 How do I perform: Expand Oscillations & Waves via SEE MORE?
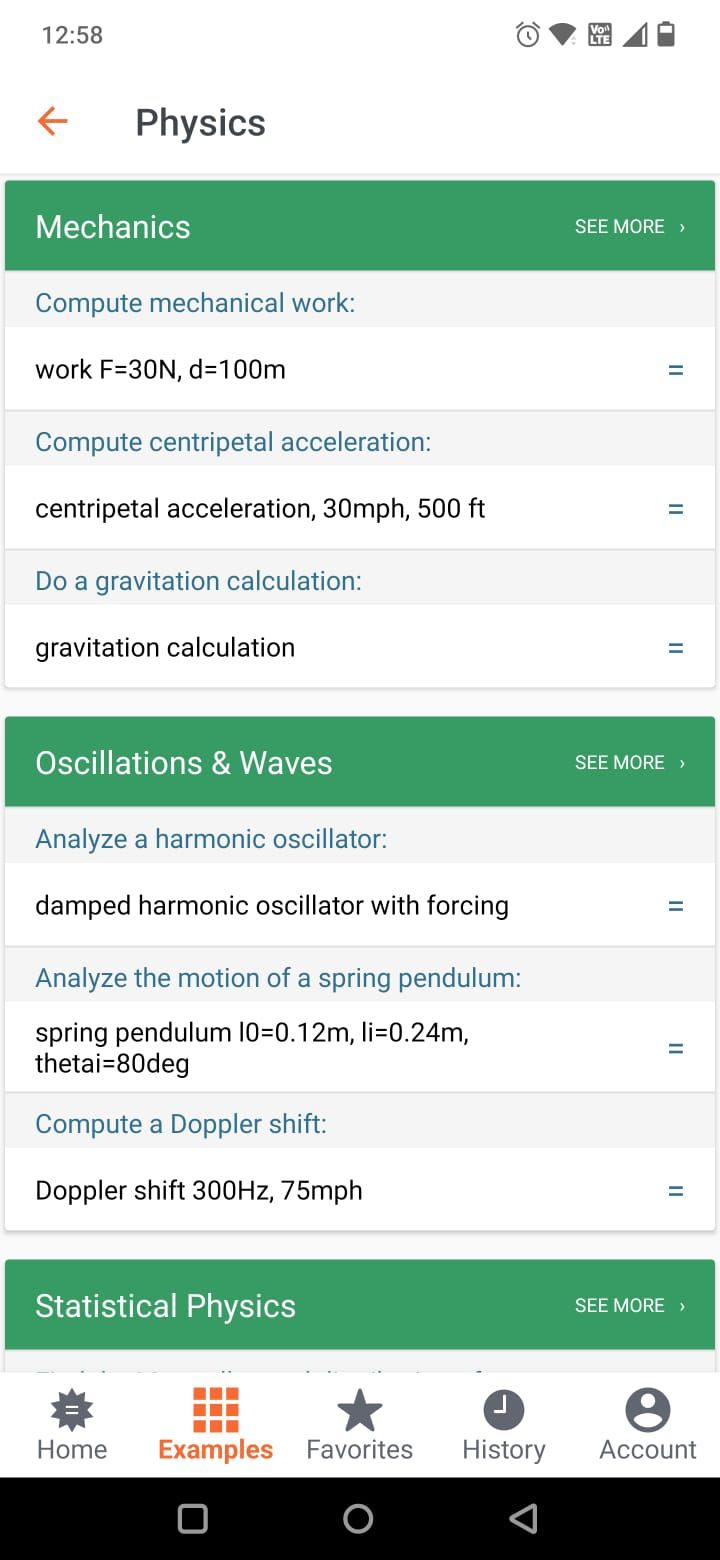pyautogui.click(x=630, y=762)
